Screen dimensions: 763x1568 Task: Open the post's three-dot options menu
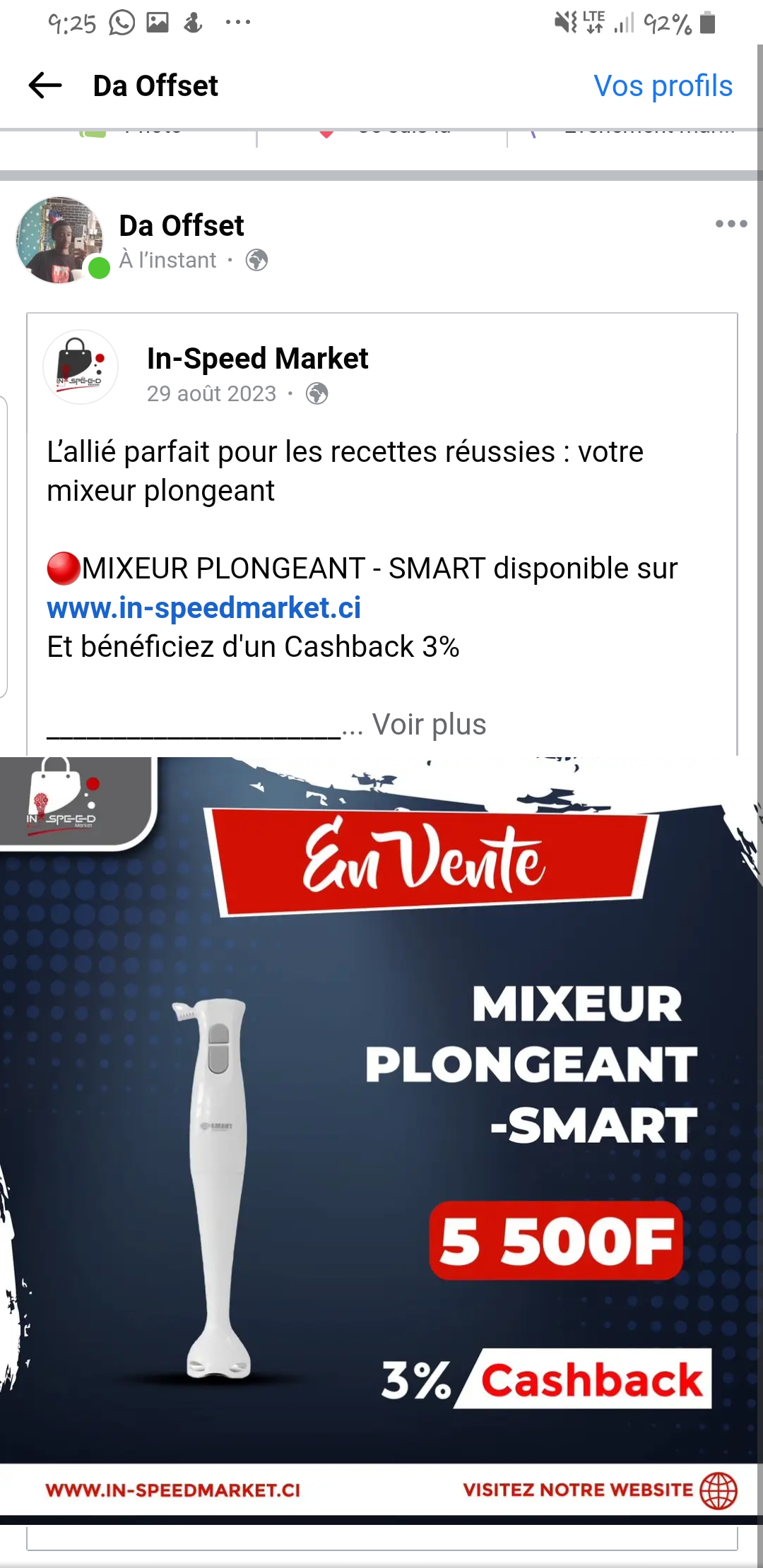731,224
